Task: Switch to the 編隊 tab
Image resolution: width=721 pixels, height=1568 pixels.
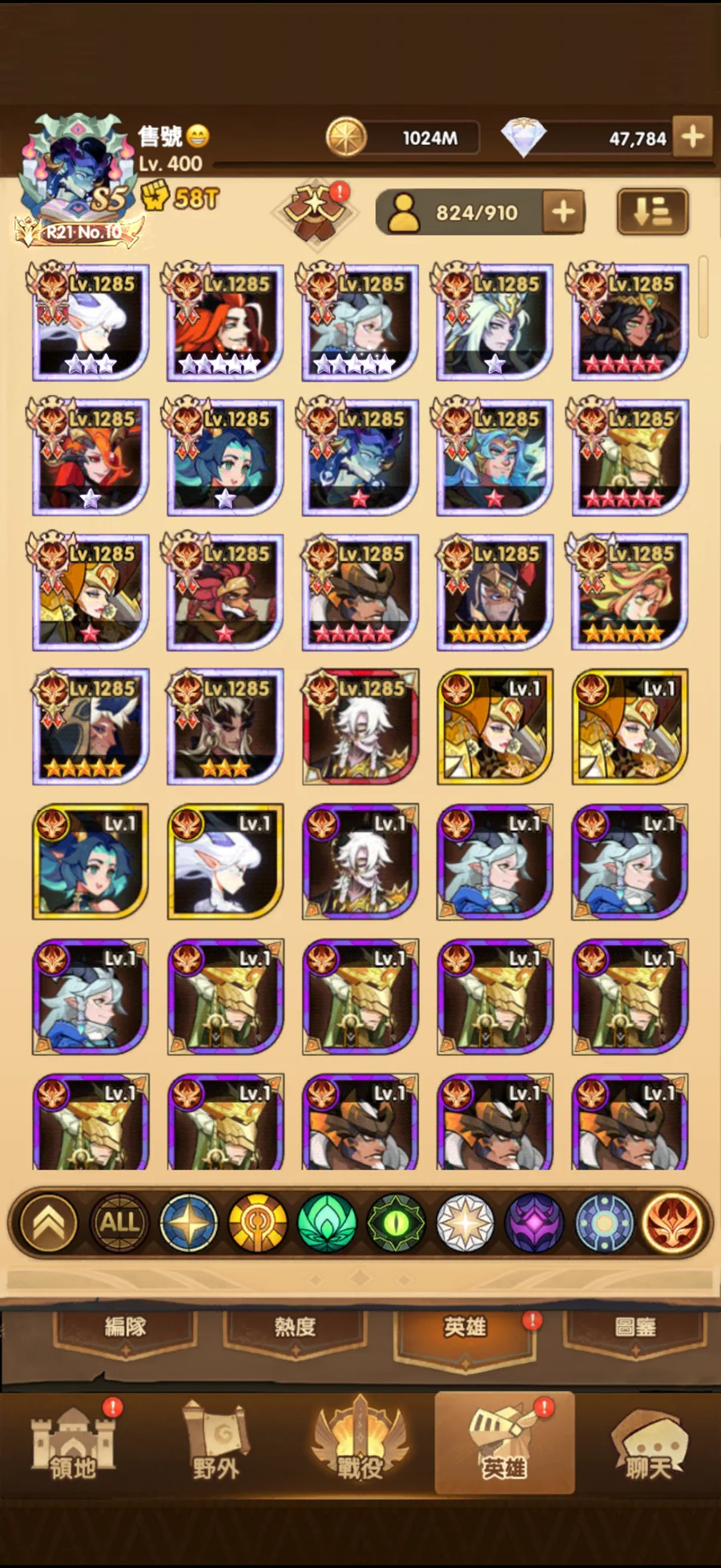Action: pos(126,1328)
